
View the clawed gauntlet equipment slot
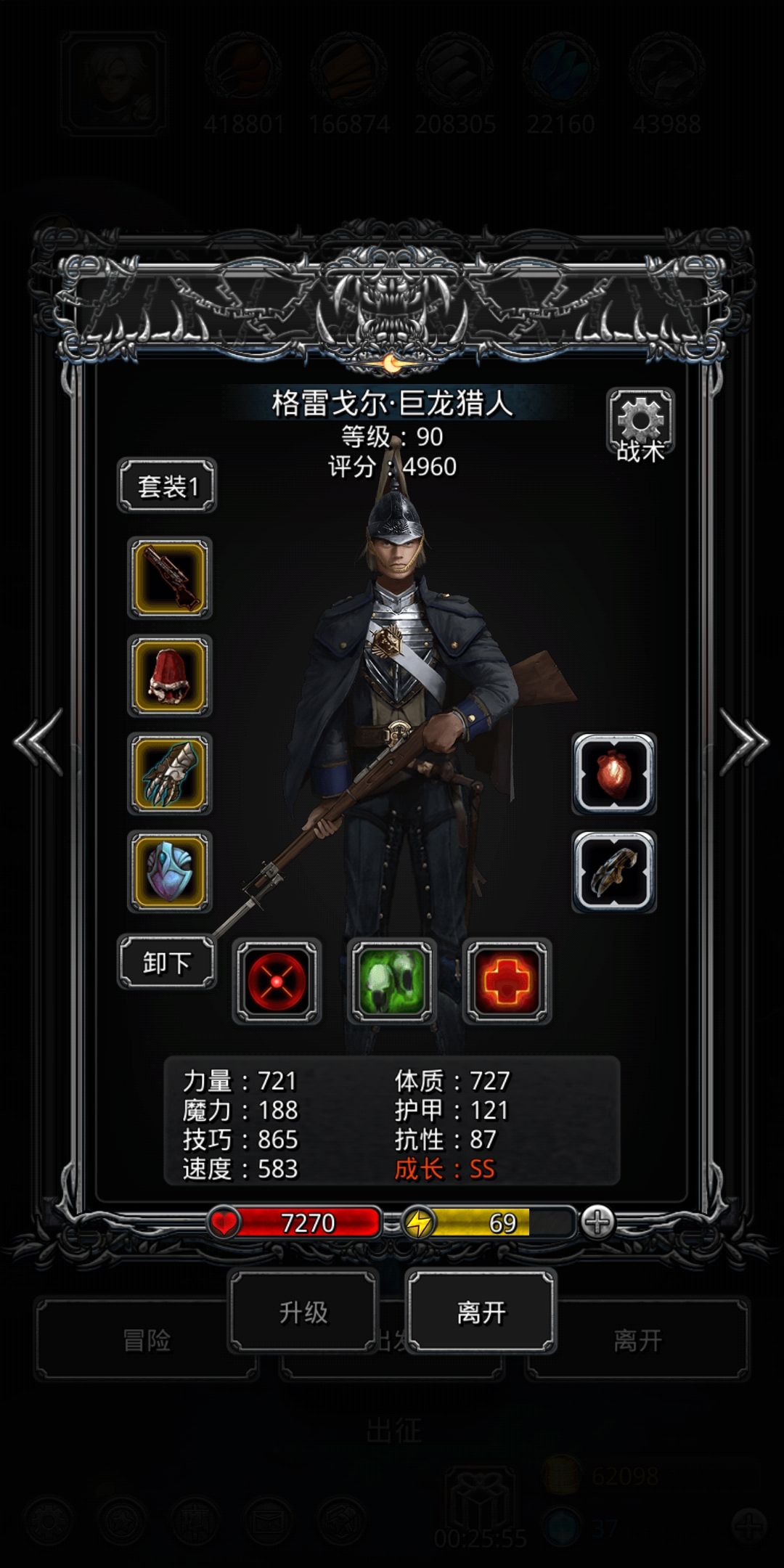coord(170,774)
